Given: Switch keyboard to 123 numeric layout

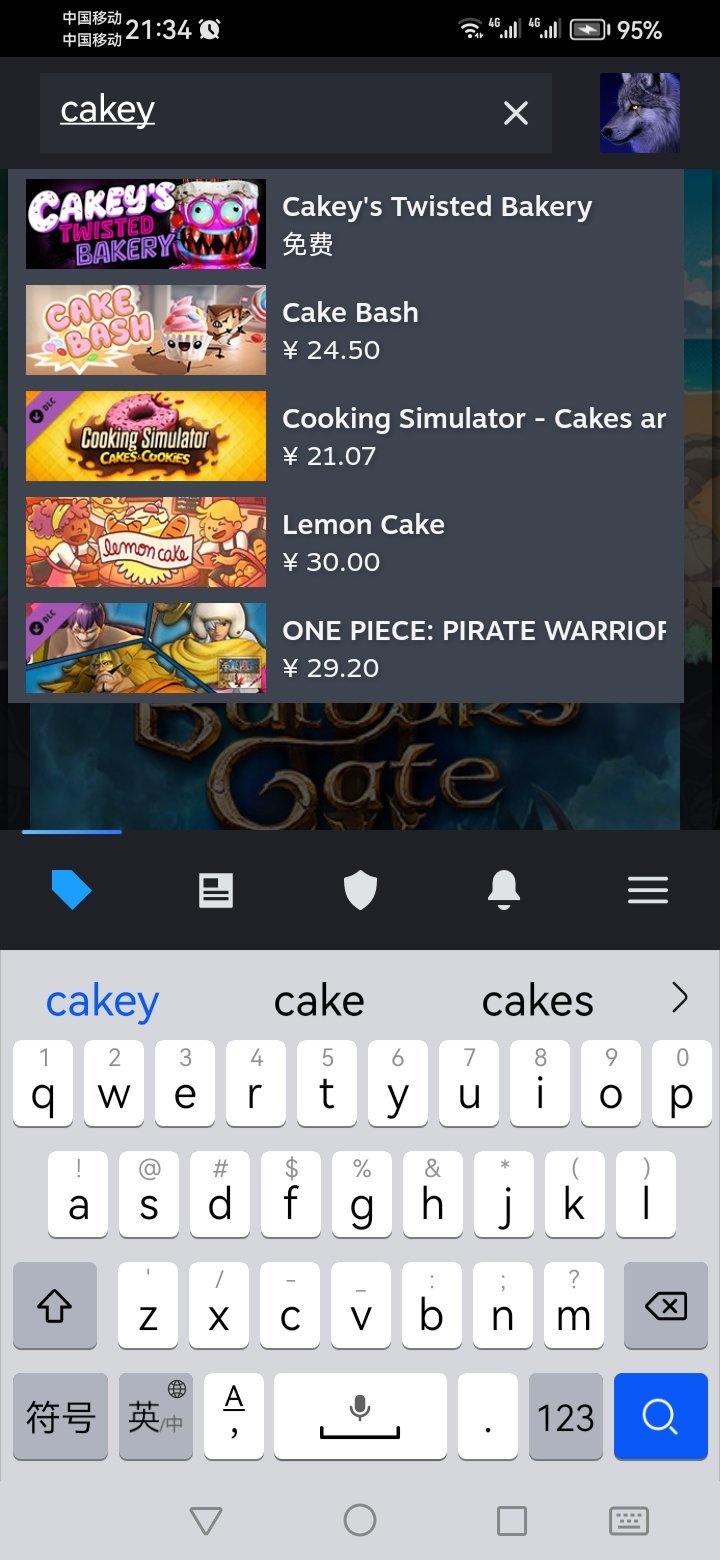Looking at the screenshot, I should pos(566,1416).
